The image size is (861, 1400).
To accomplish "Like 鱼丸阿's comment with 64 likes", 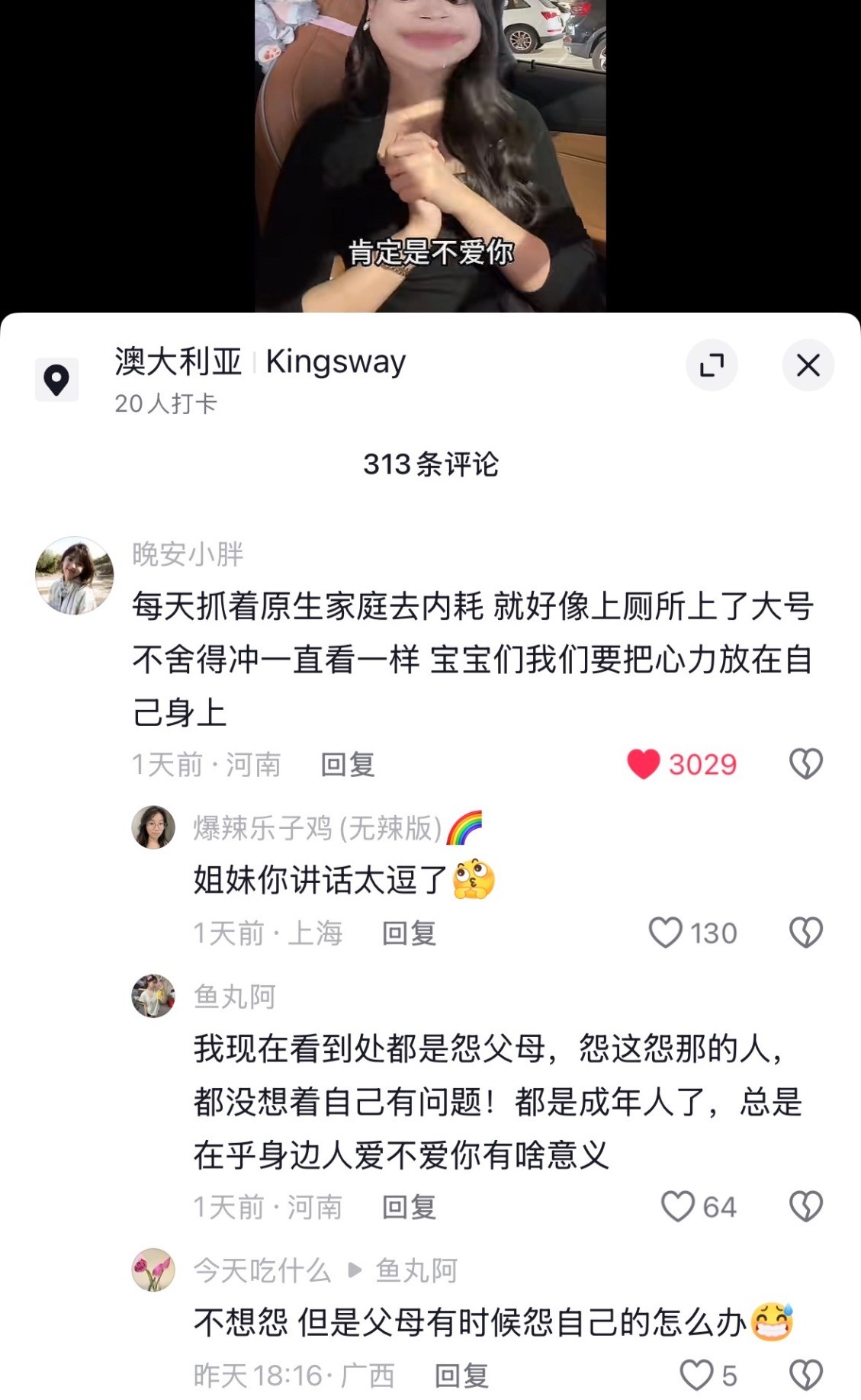I will click(x=677, y=1207).
